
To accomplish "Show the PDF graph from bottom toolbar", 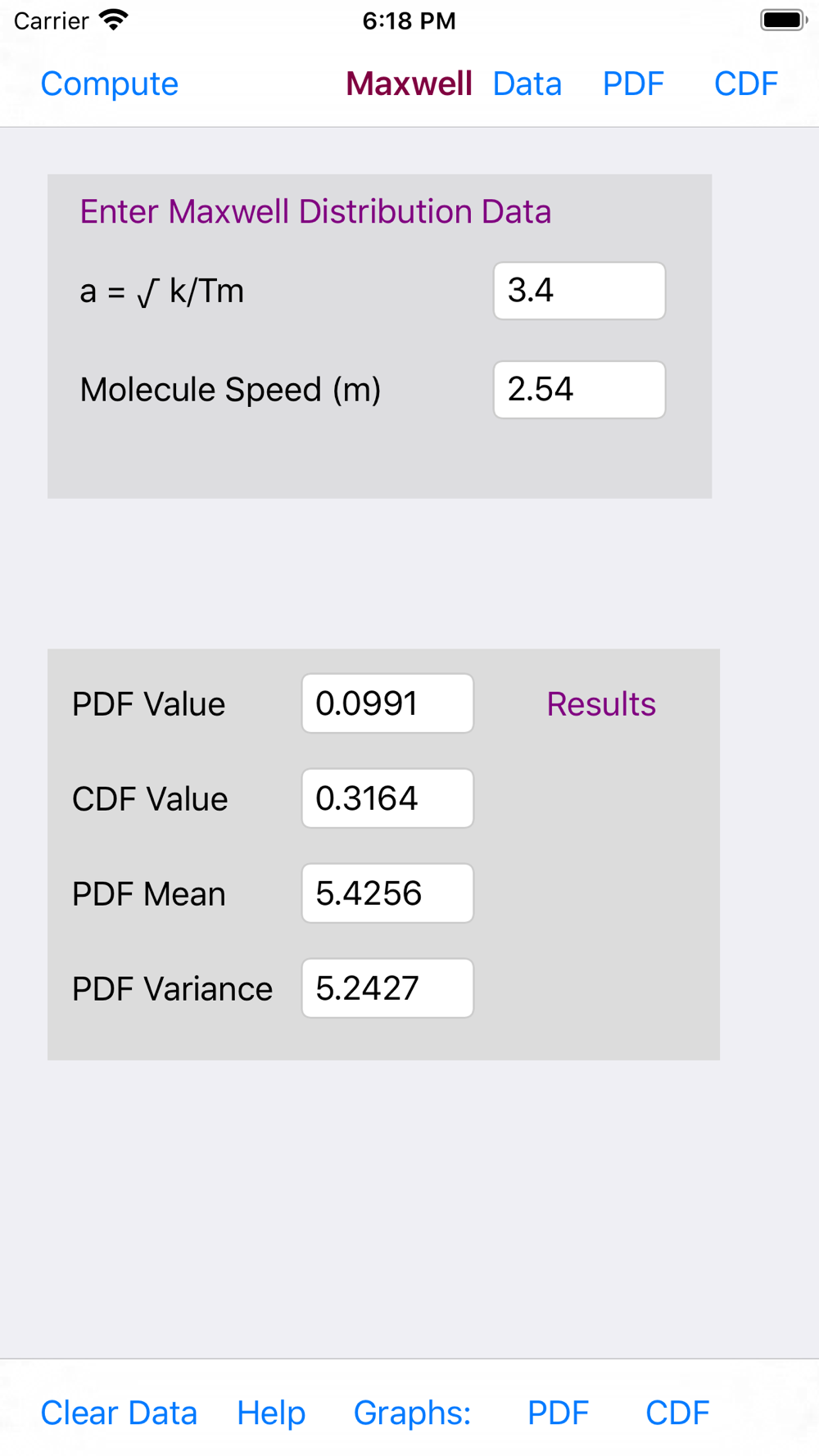I will coord(558,1413).
